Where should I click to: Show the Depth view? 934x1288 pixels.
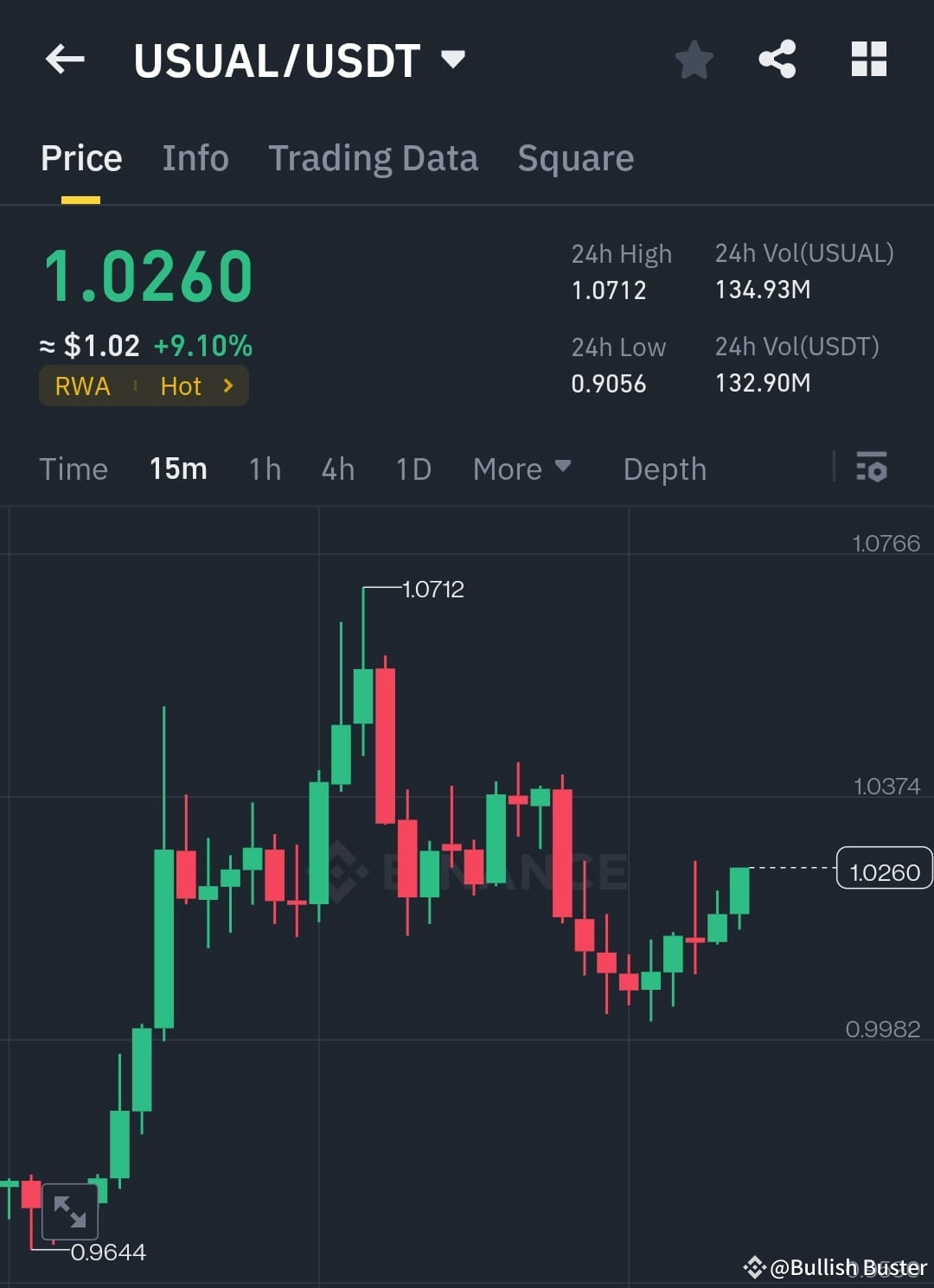664,469
